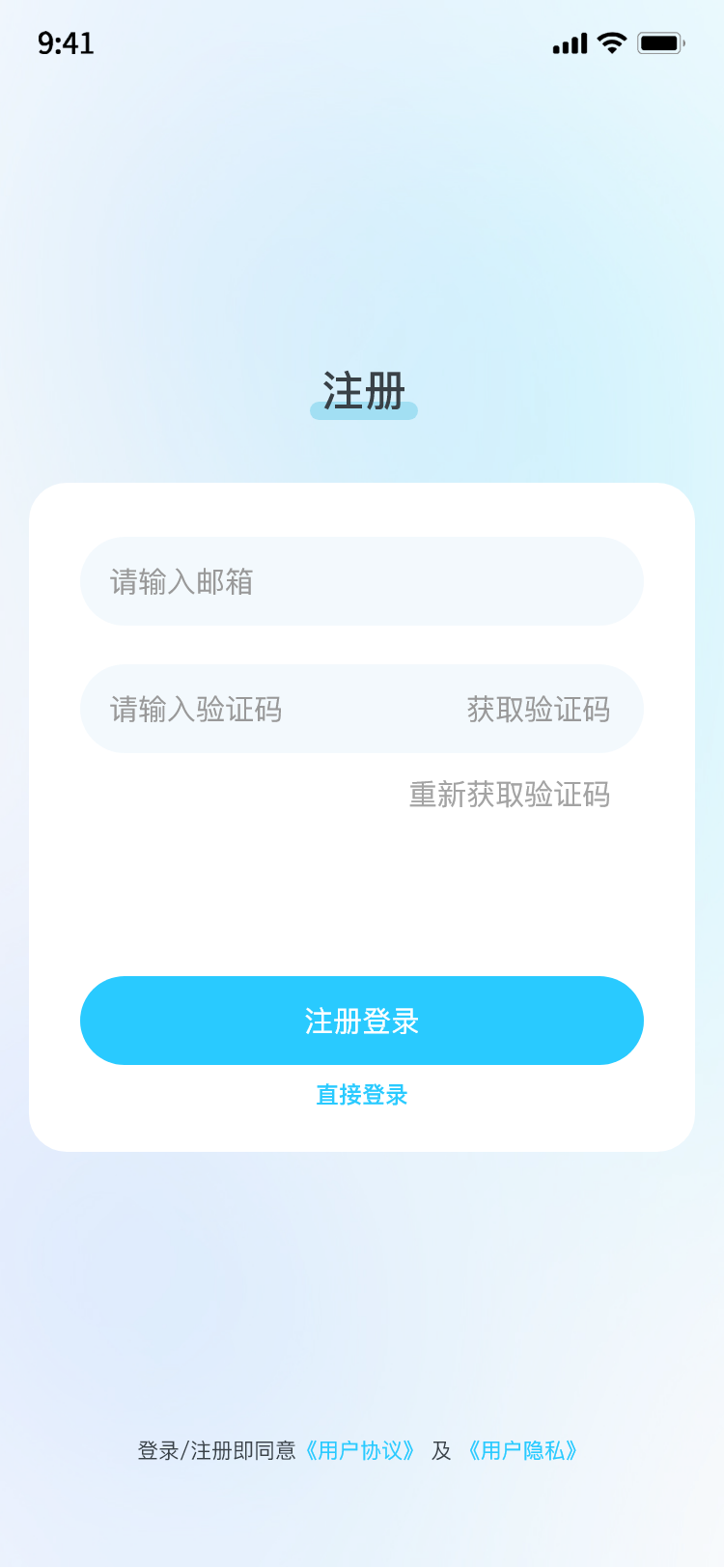Select 直接登录 to log in directly

pyautogui.click(x=362, y=1095)
